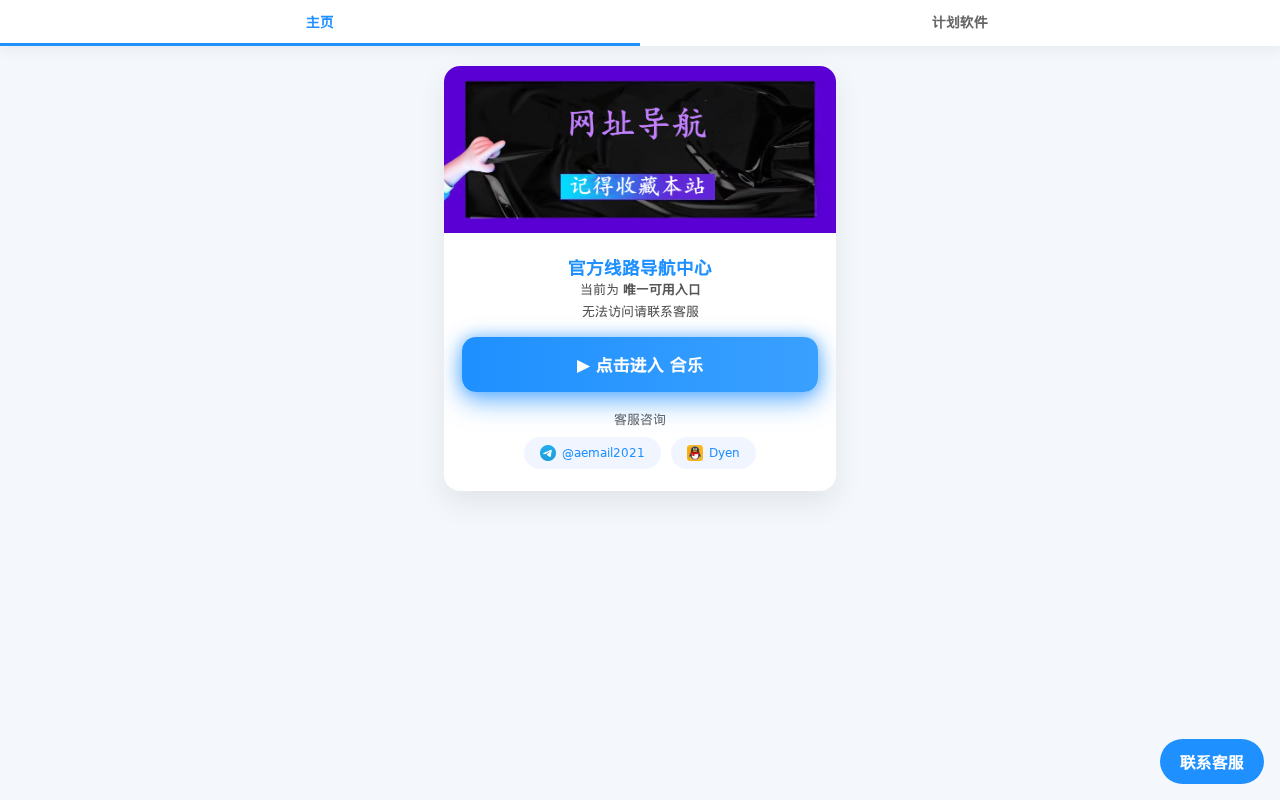Open the Dyen QQ contact chip
Viewport: 1280px width, 800px height.
point(713,453)
